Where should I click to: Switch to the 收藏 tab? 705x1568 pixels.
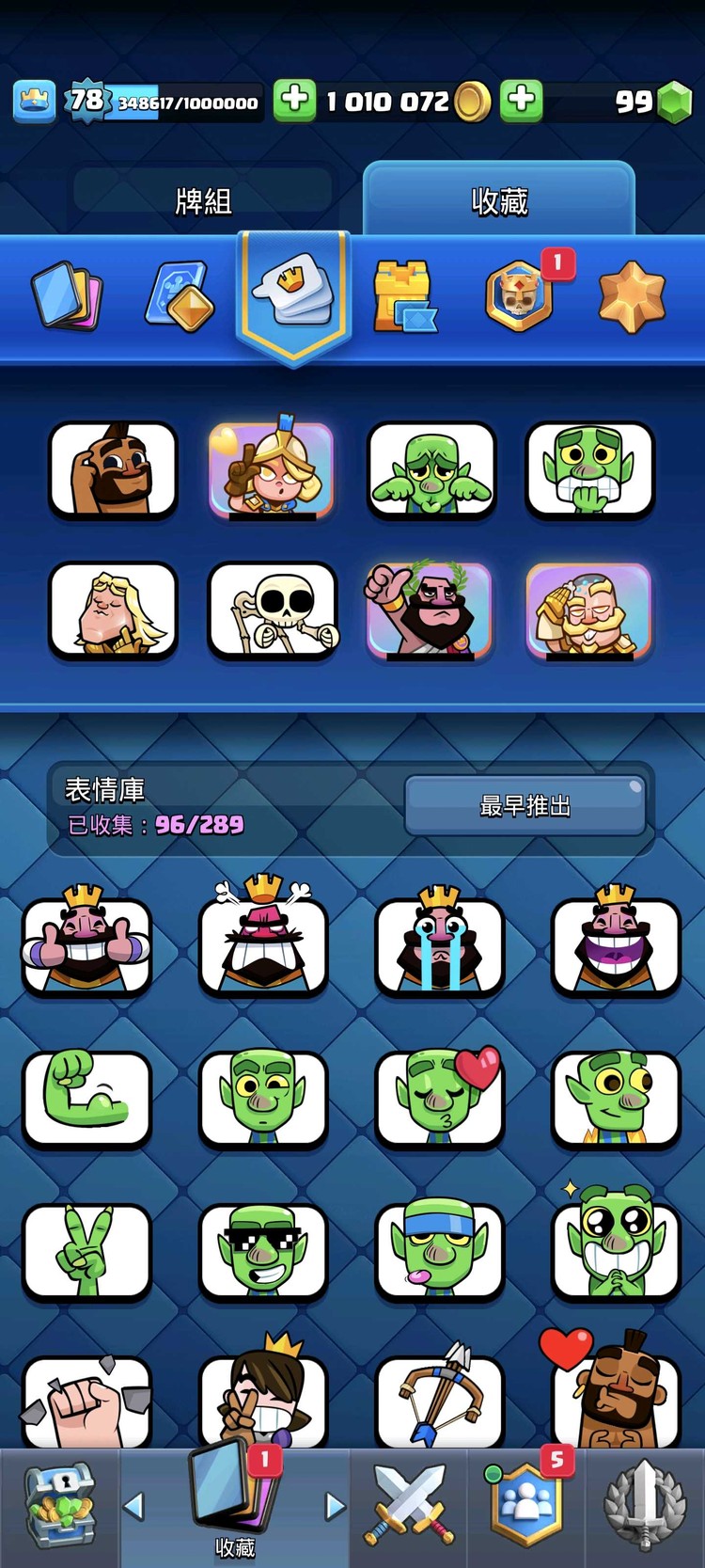500,200
